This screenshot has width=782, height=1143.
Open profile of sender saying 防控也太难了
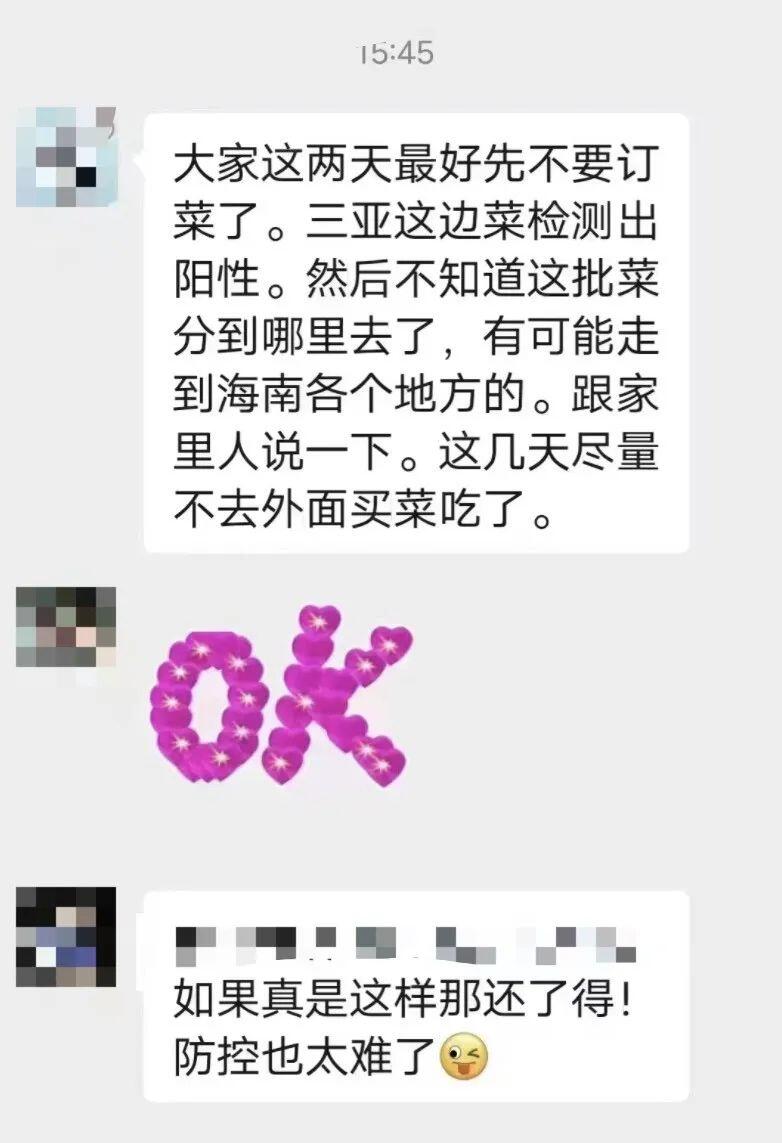click(x=66, y=936)
